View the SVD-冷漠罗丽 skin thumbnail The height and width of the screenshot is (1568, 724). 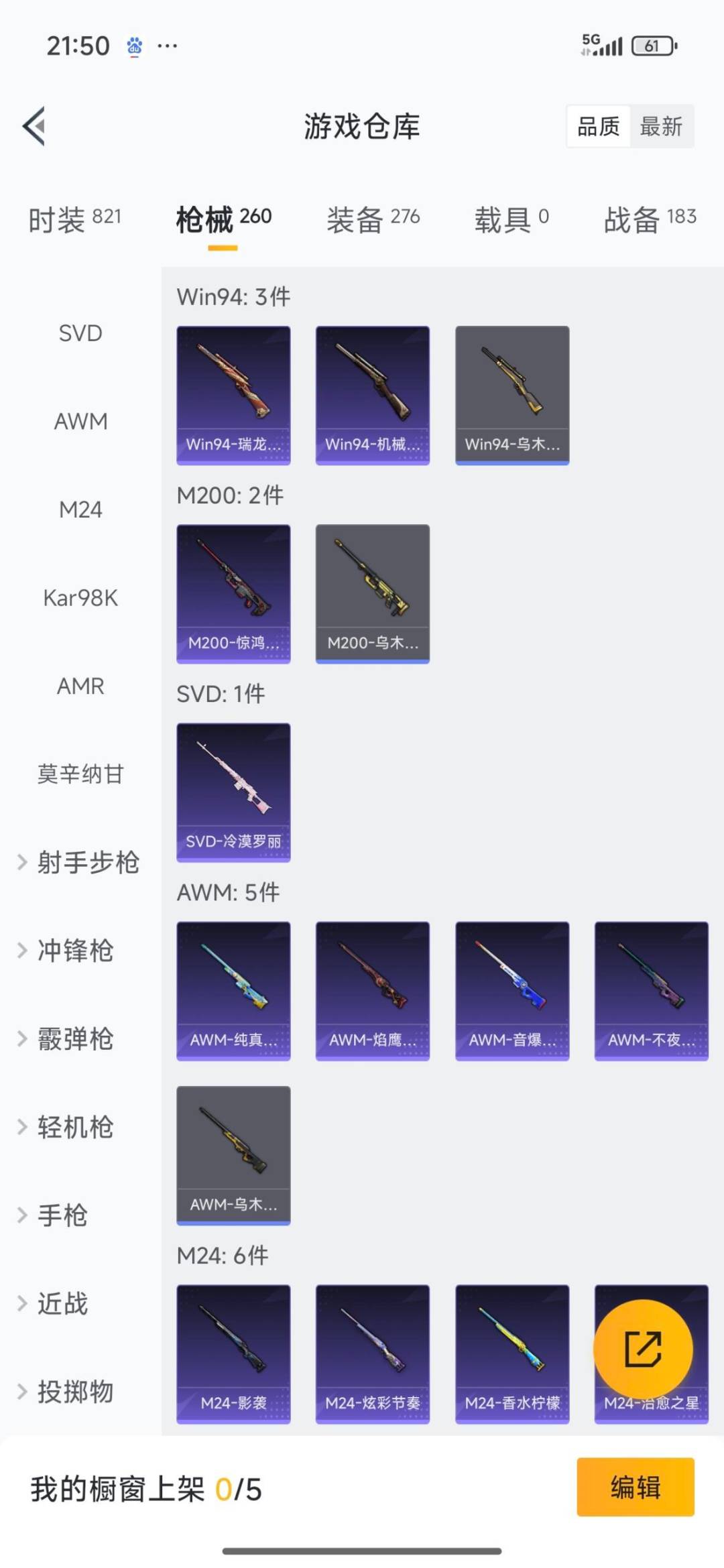pos(233,792)
